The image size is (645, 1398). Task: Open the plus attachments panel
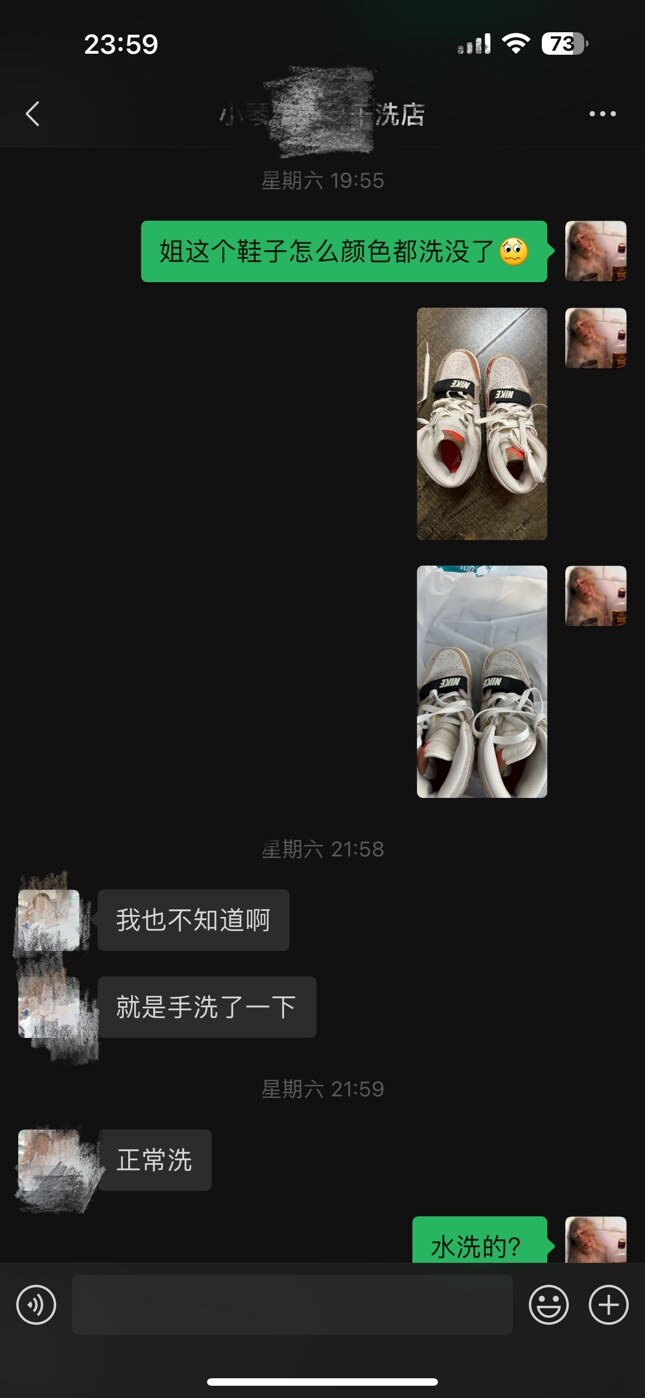click(x=608, y=1305)
